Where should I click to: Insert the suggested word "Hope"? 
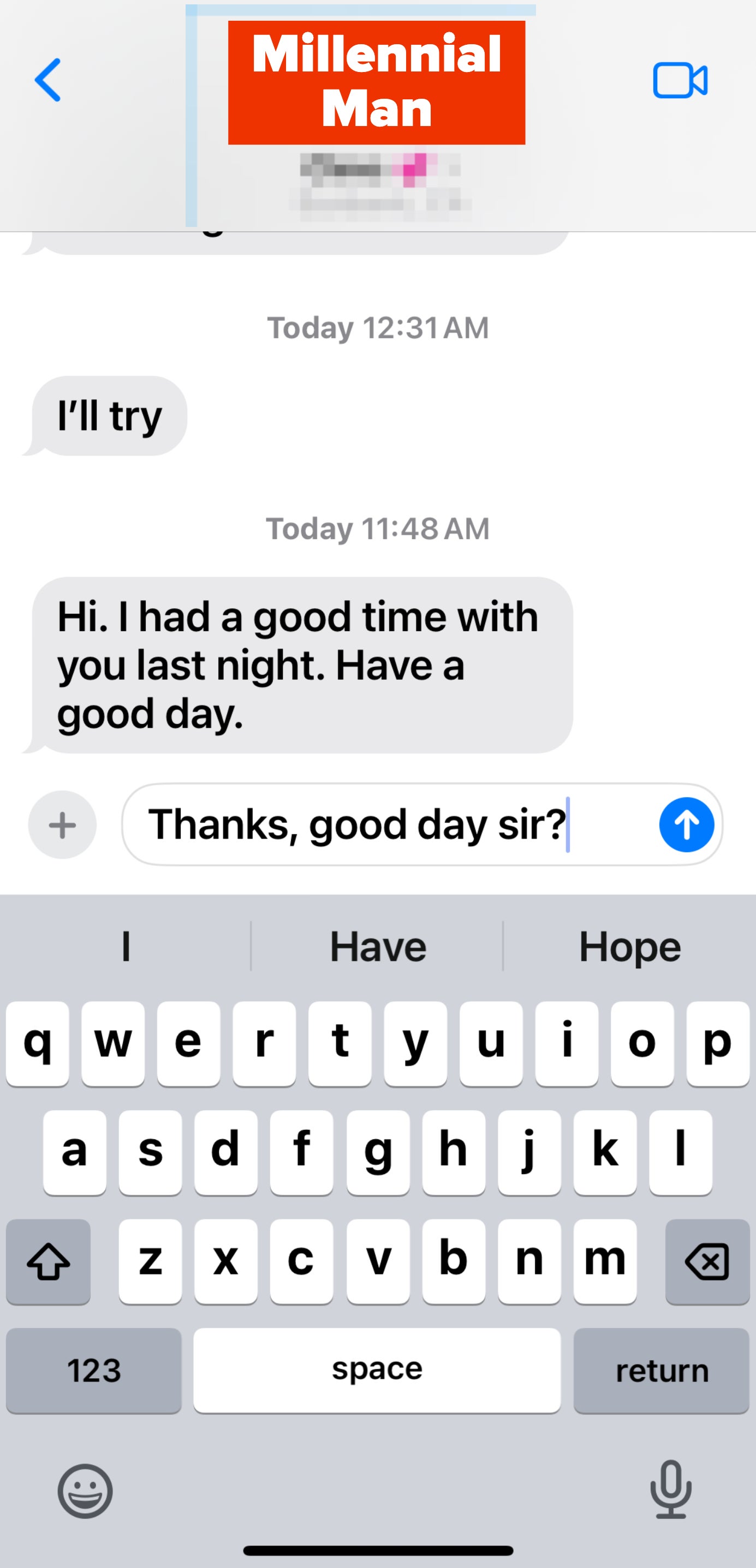point(629,947)
